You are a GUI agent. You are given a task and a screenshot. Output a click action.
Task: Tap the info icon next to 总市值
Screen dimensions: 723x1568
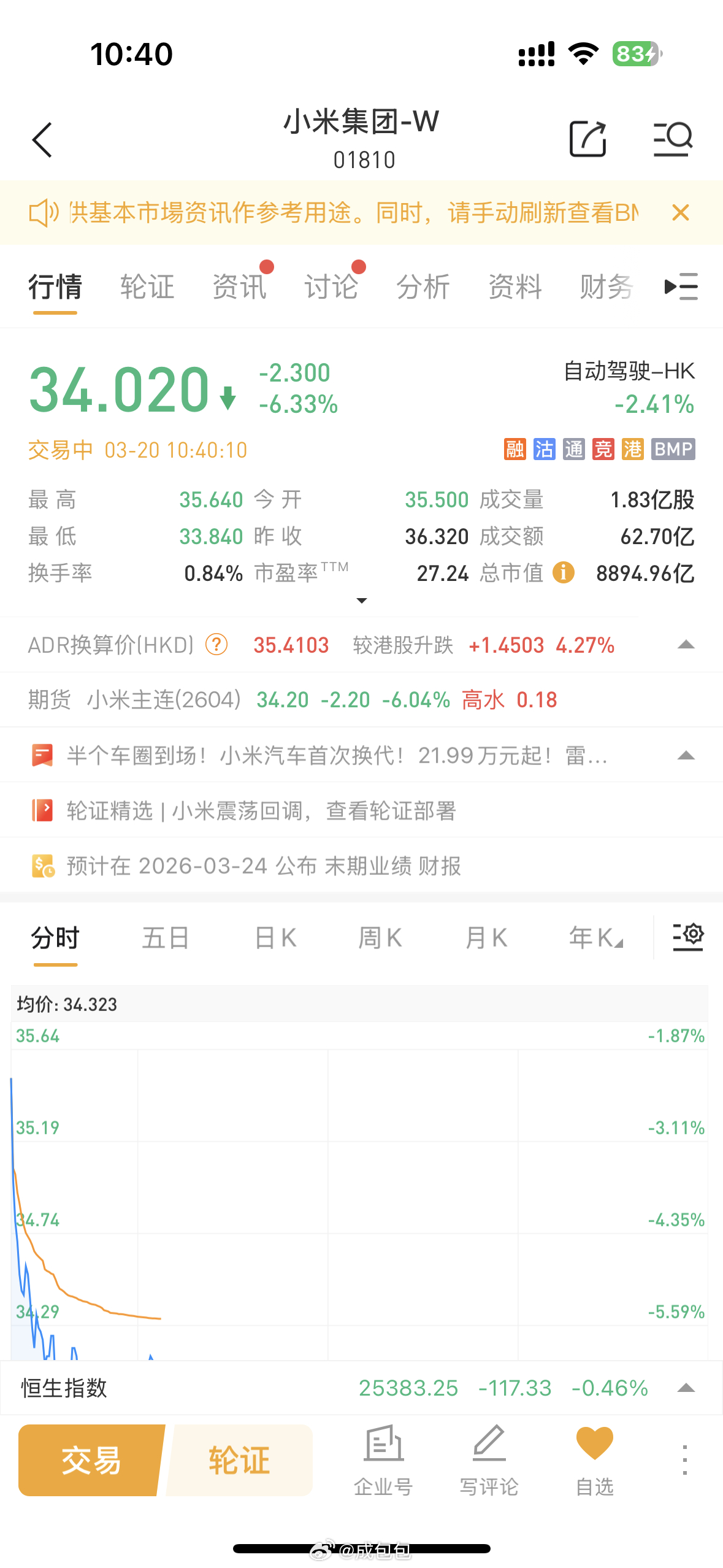tap(562, 572)
